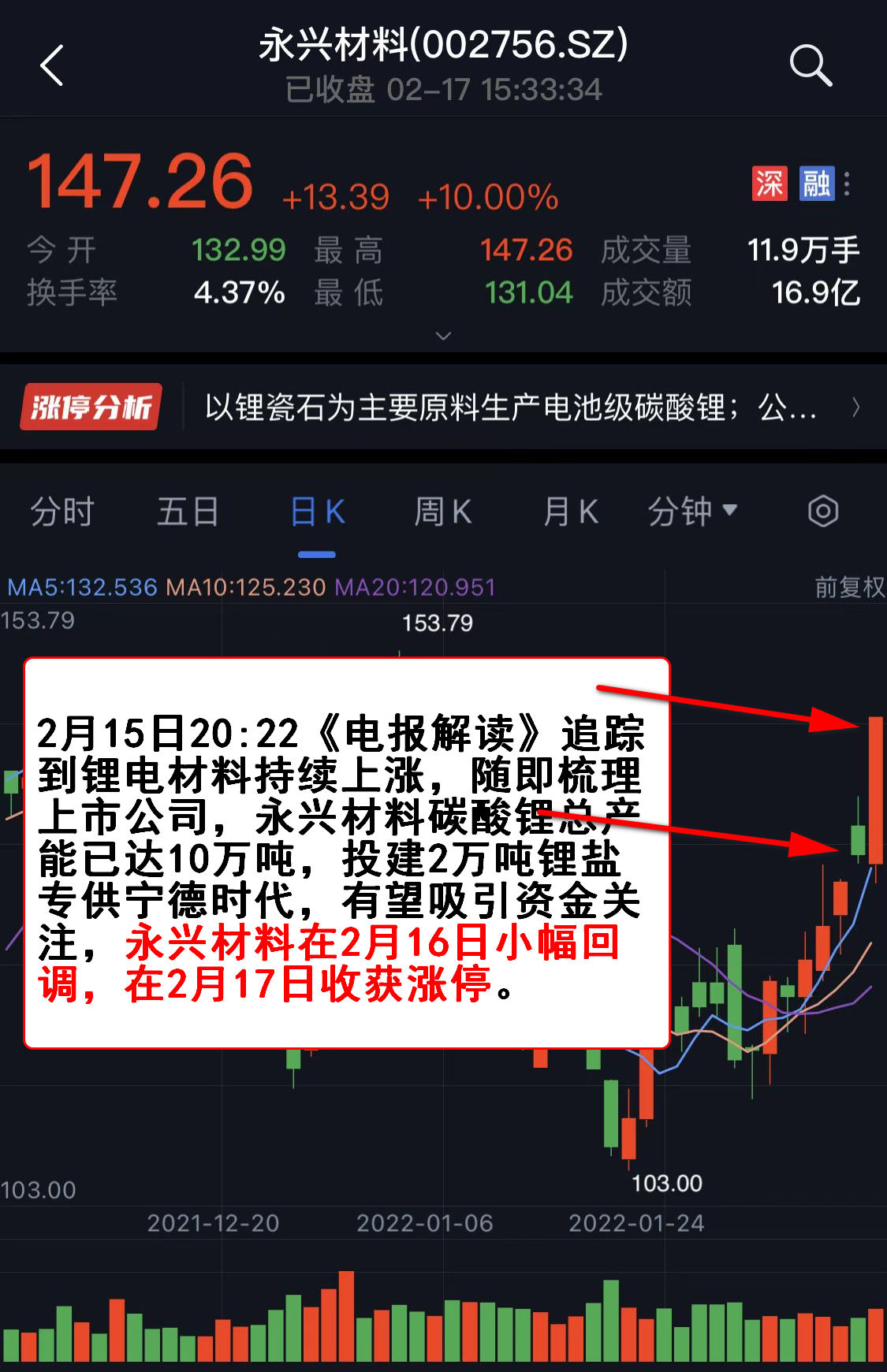The width and height of the screenshot is (887, 1372).
Task: Open the three-dot menu beside 融 tag
Action: [x=847, y=184]
